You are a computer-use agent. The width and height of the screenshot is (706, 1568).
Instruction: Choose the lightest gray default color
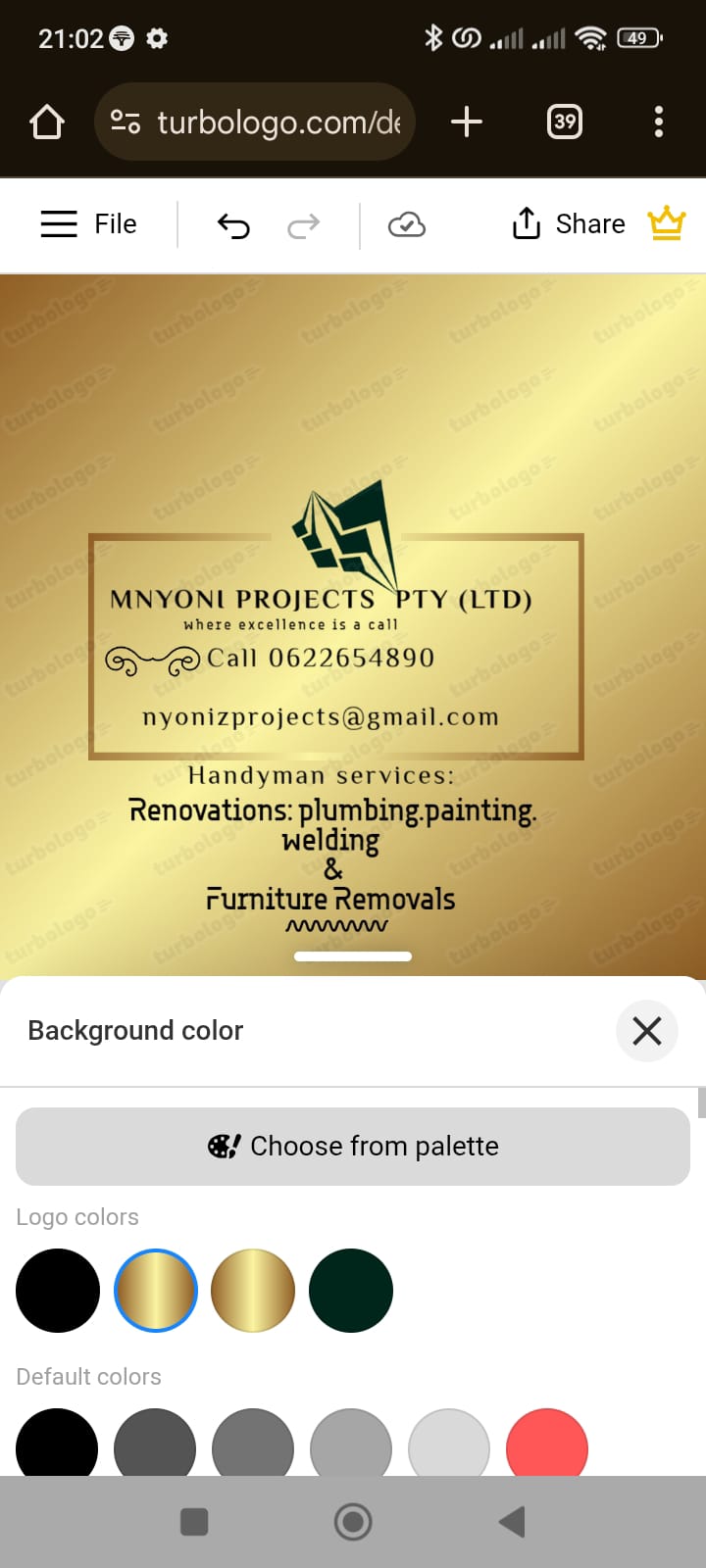(x=449, y=1444)
